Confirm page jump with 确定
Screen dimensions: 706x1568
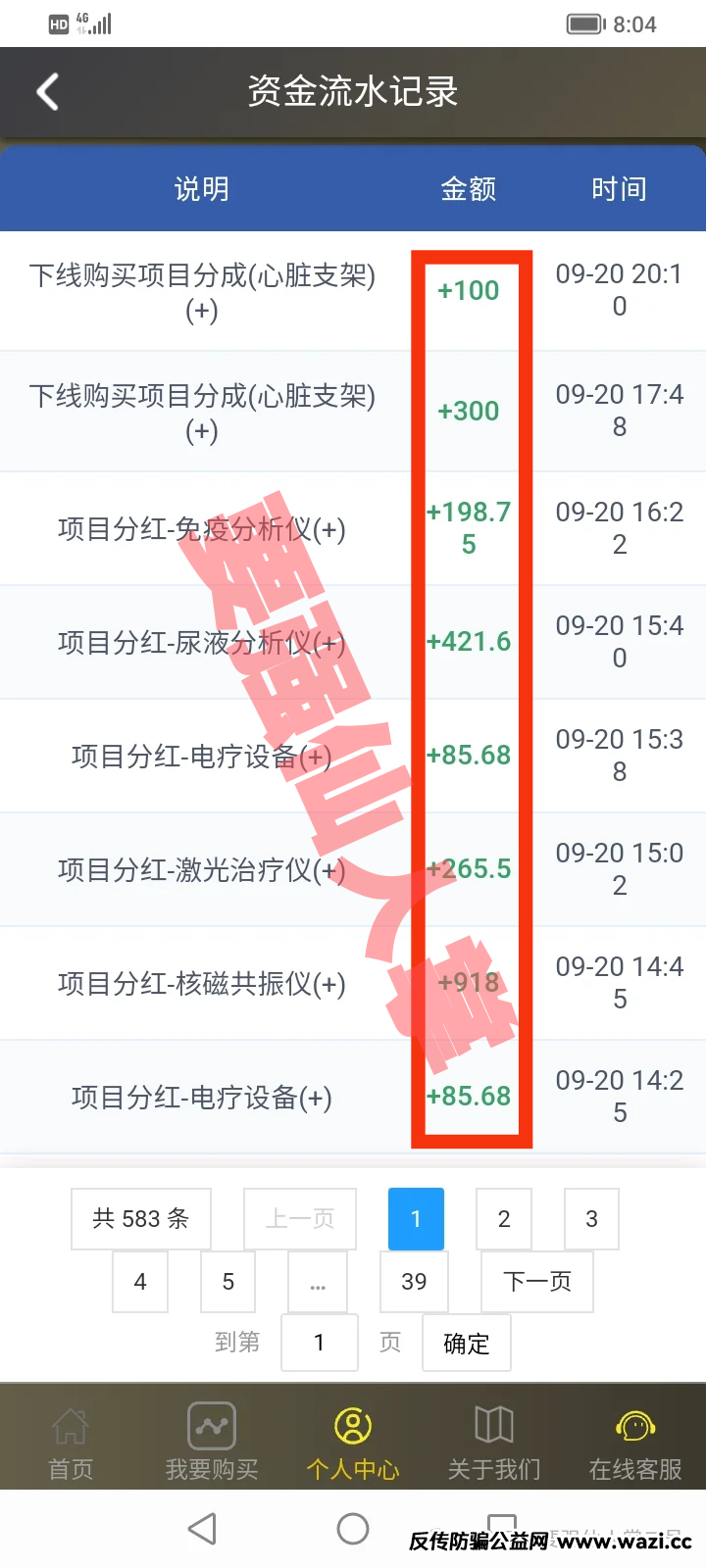[x=466, y=1343]
